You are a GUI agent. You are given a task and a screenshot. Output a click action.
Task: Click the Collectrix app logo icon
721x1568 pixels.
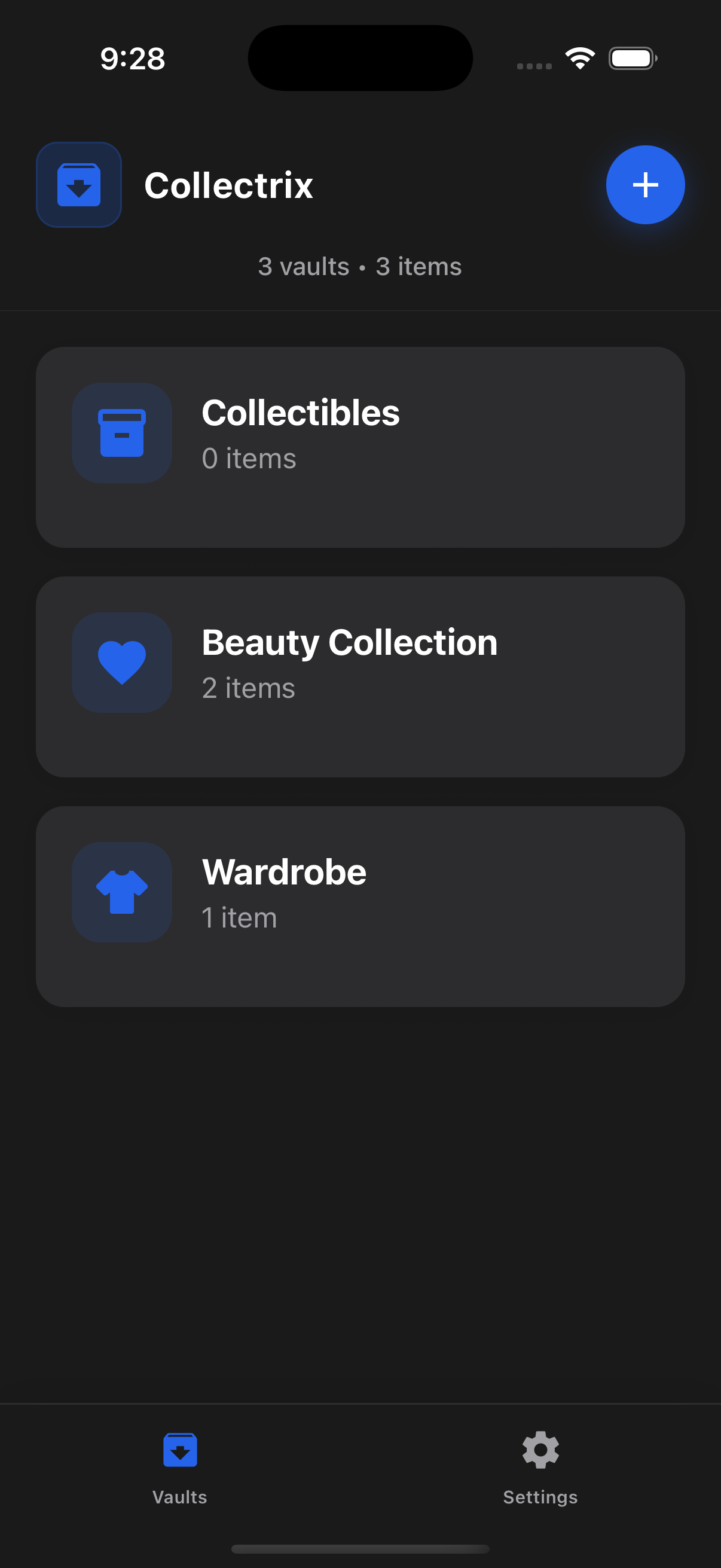[x=78, y=185]
